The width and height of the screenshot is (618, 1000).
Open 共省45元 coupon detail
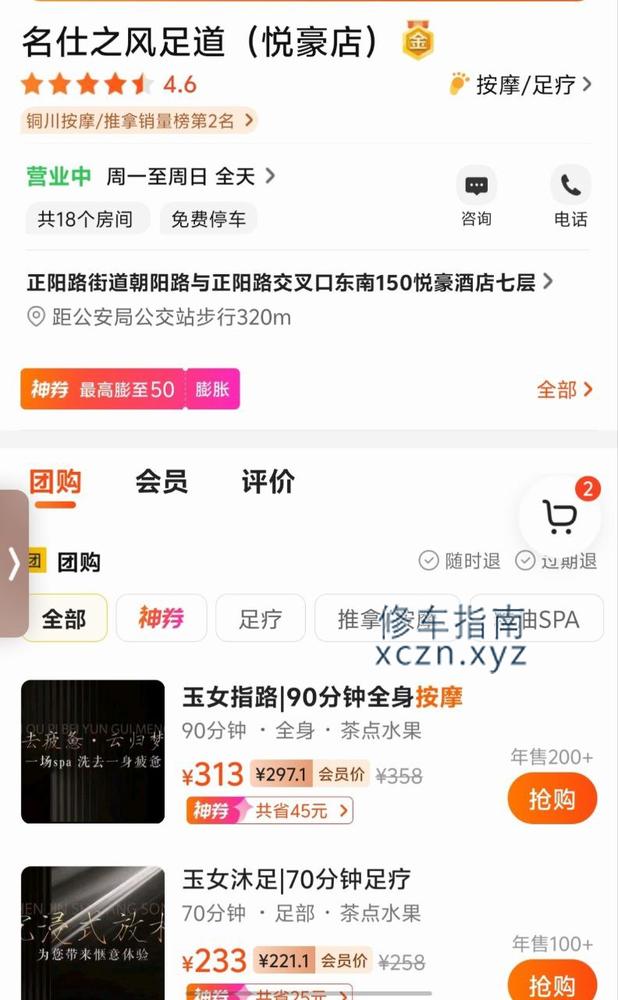click(269, 811)
